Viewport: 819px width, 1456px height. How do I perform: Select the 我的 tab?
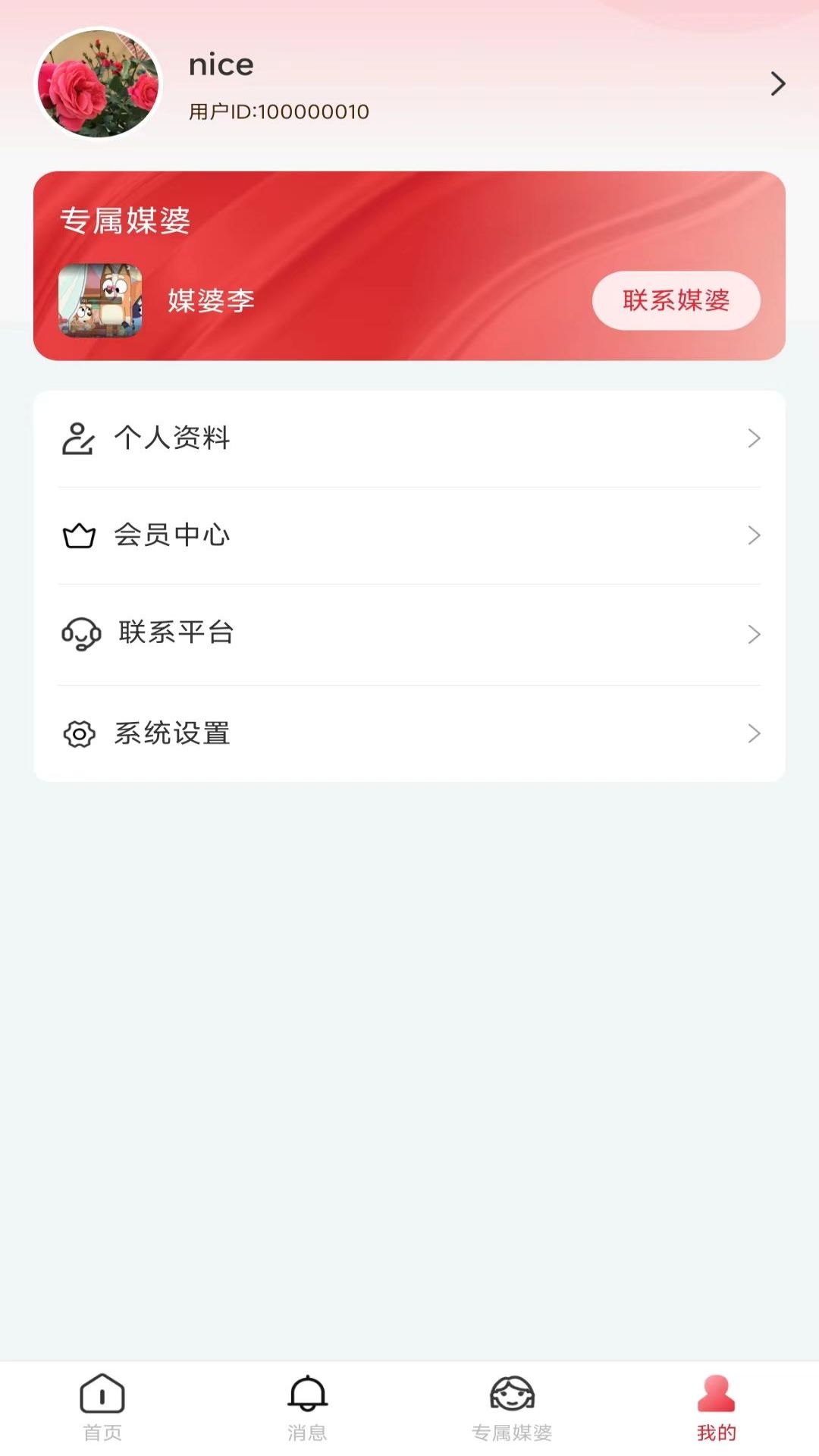716,1407
